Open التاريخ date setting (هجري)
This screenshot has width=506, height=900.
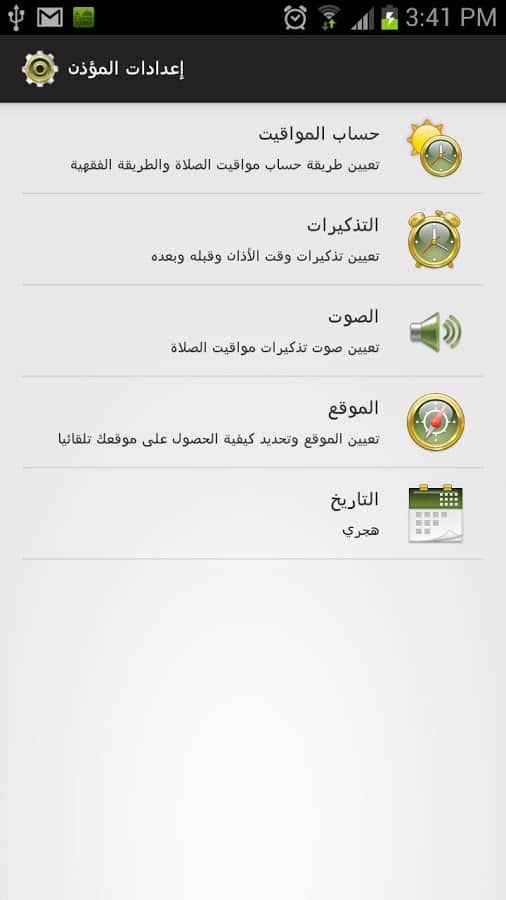point(253,514)
